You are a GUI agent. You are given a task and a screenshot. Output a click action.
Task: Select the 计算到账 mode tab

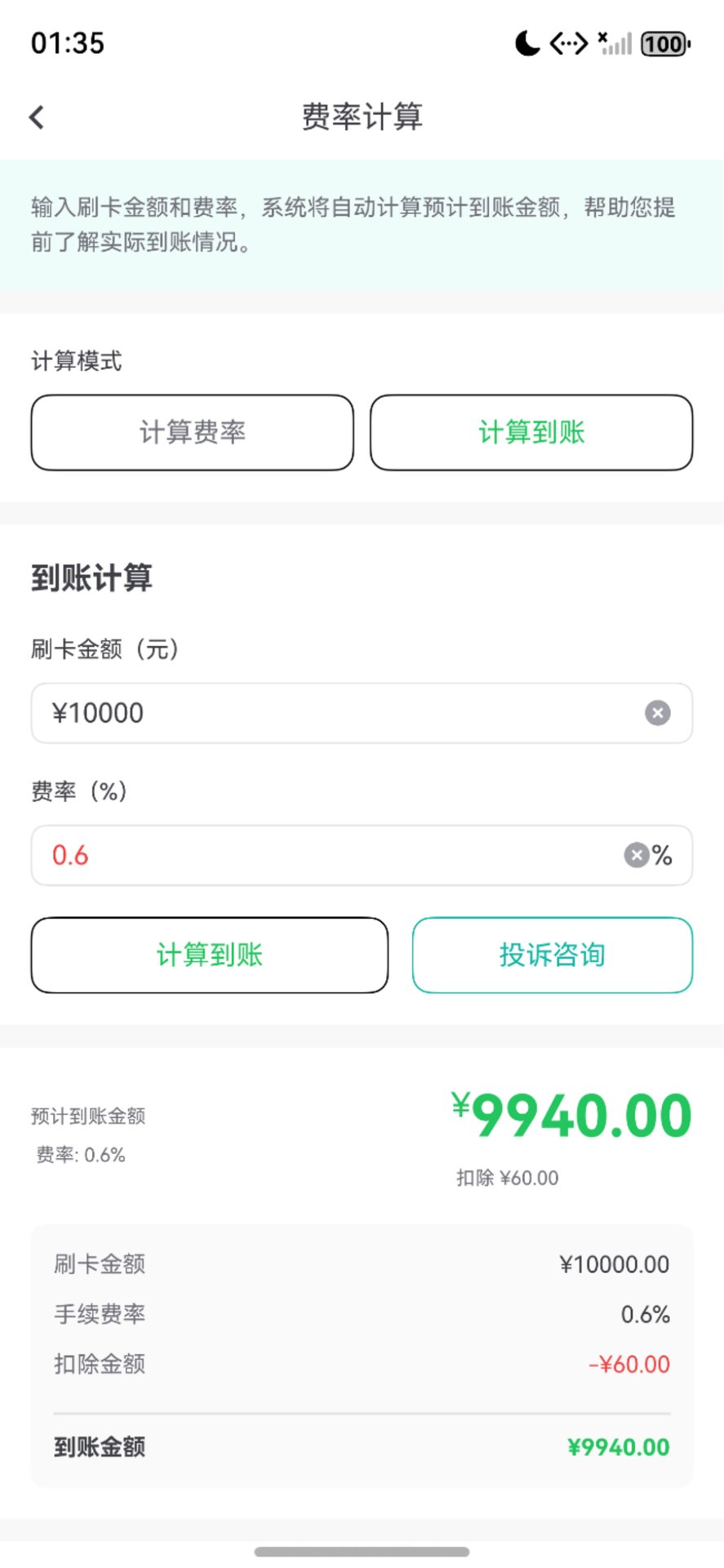[531, 433]
